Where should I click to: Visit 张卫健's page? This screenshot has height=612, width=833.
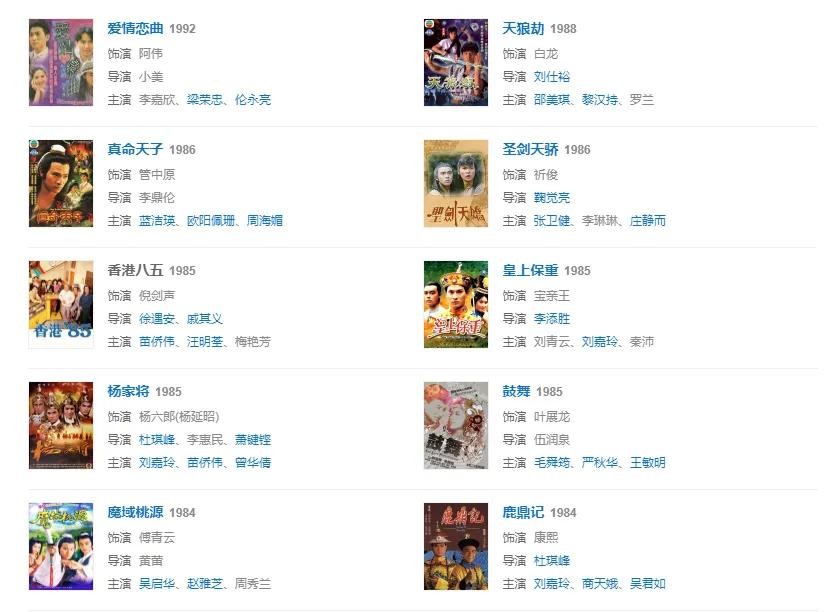552,221
